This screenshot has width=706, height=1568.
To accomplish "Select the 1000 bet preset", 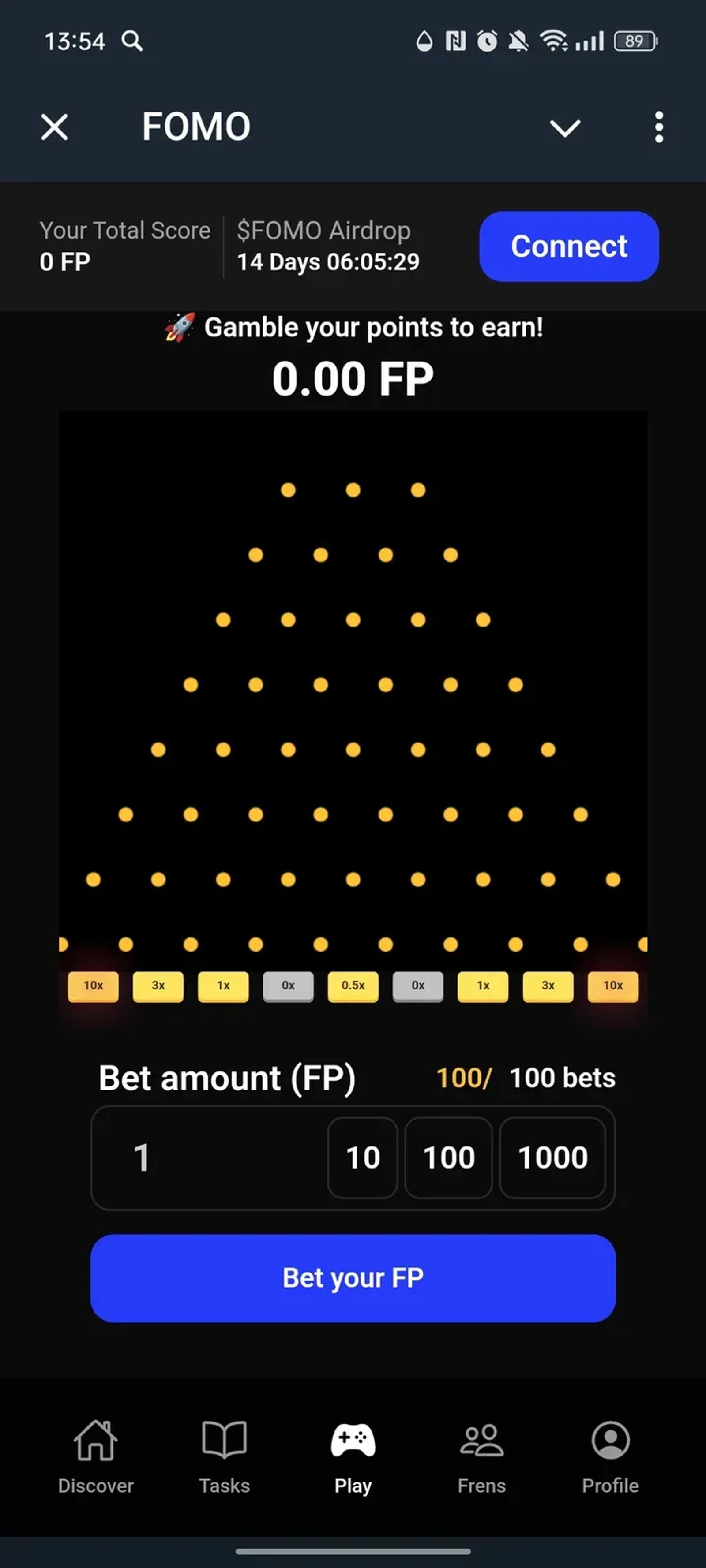I will pos(552,1157).
